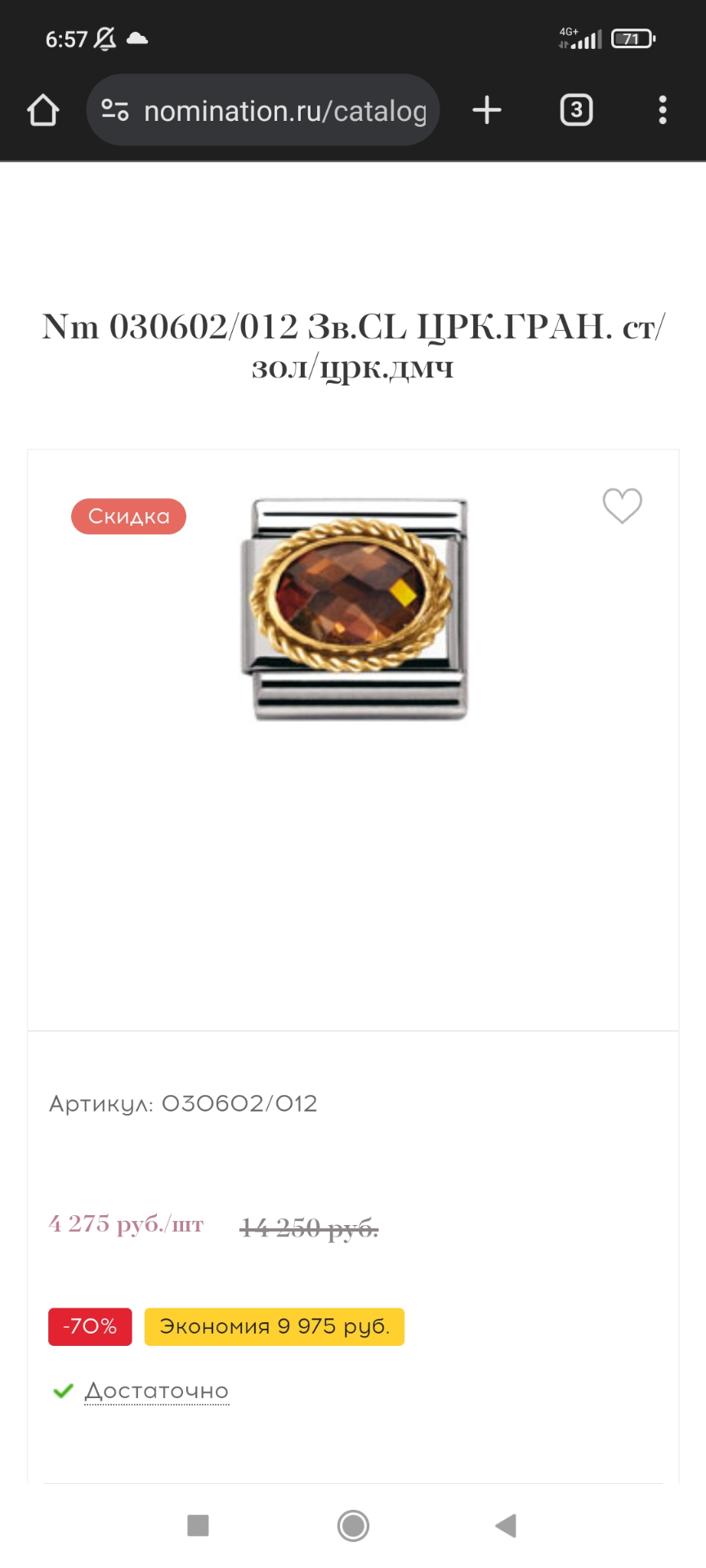Go back with the system back button
Viewport: 706px width, 1568px height.
point(506,1525)
